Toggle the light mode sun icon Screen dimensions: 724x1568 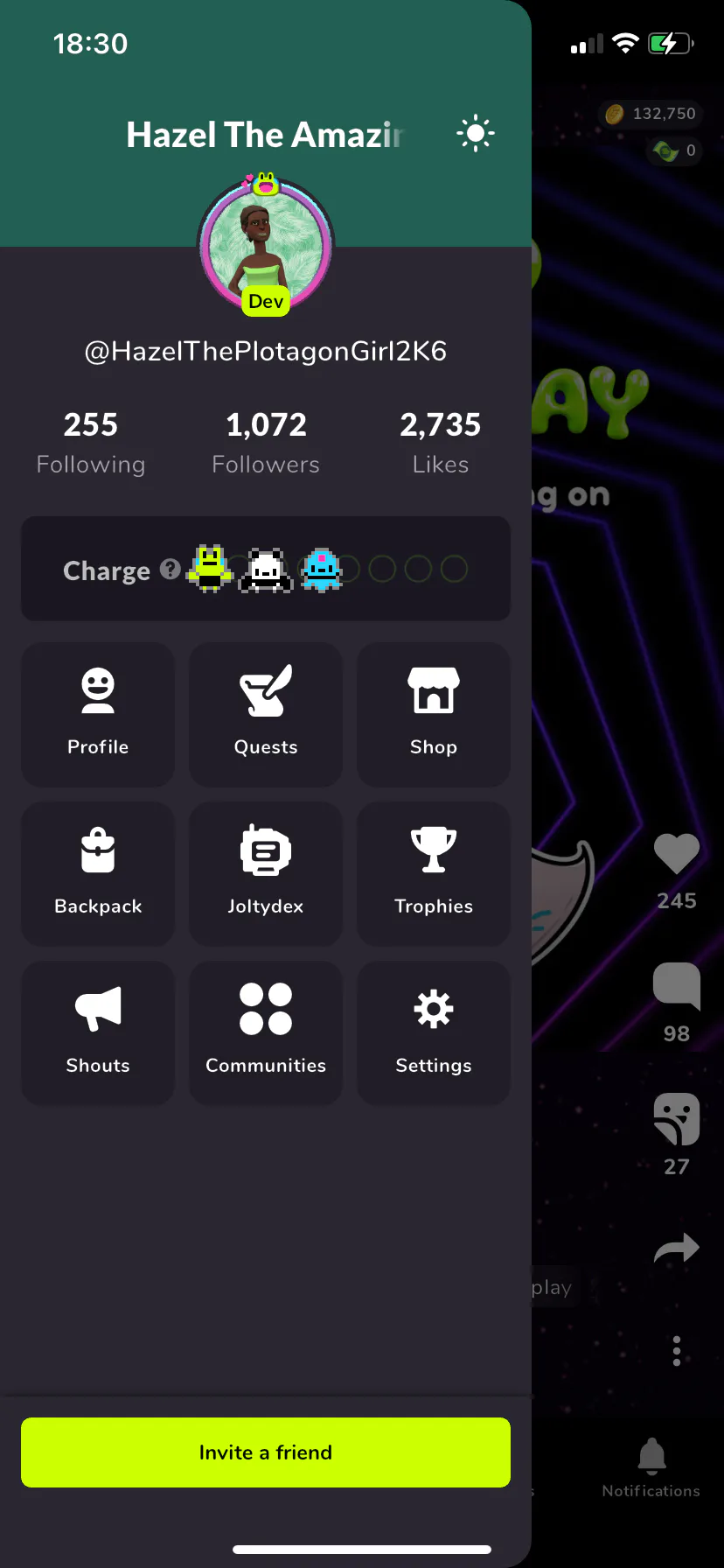point(475,134)
